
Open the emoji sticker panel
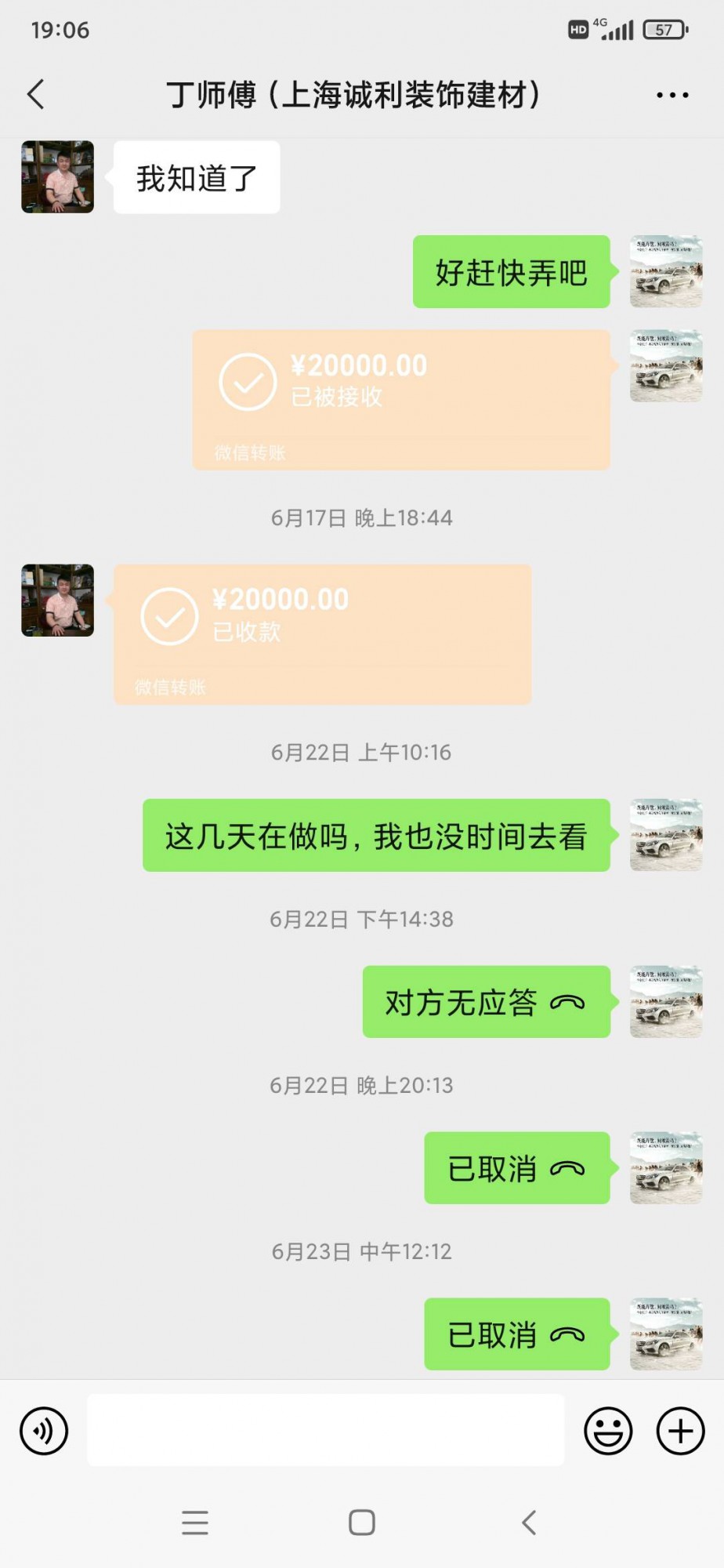[x=608, y=1431]
